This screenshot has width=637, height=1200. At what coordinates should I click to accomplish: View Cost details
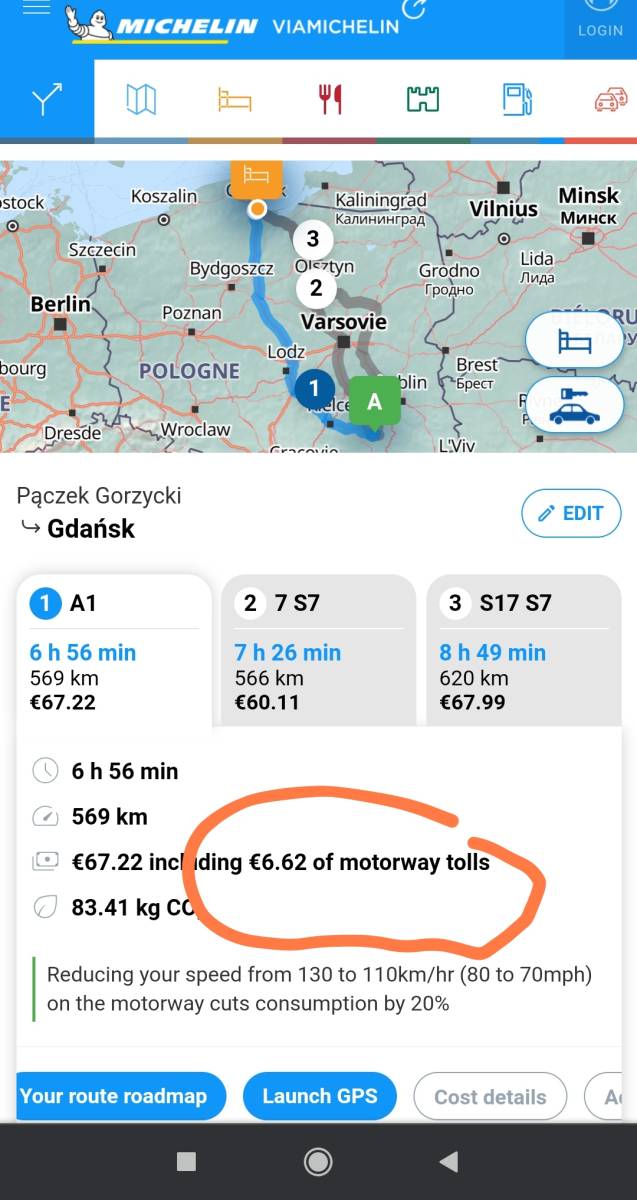point(490,1096)
